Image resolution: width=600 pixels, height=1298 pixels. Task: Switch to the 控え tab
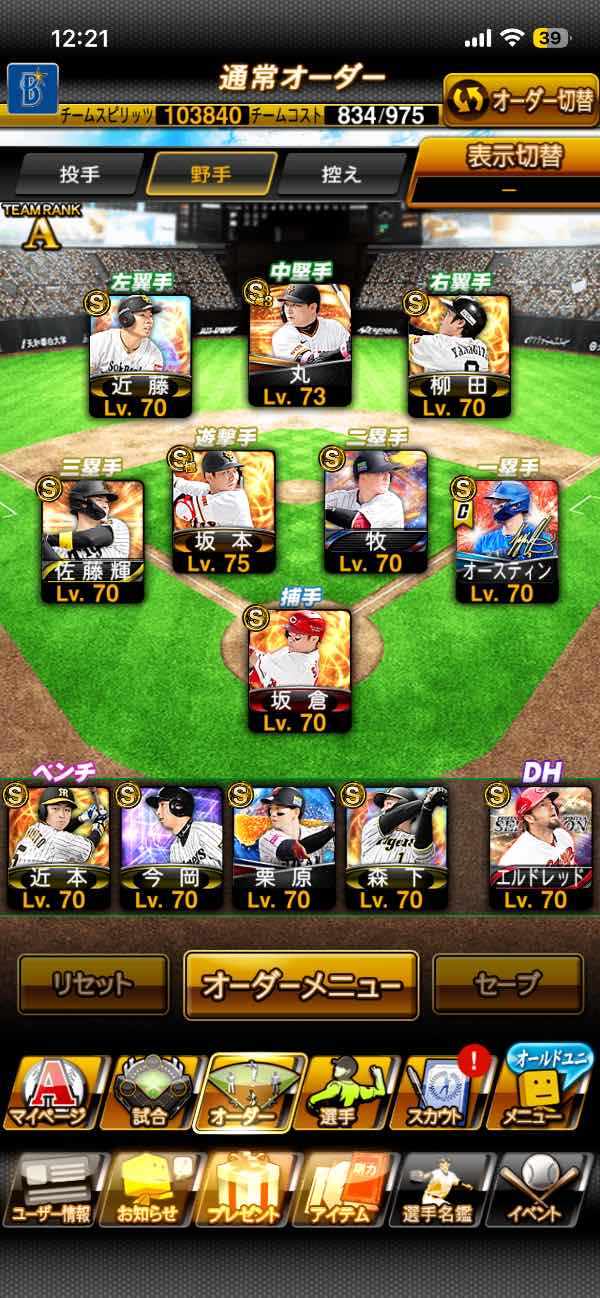pyautogui.click(x=340, y=174)
